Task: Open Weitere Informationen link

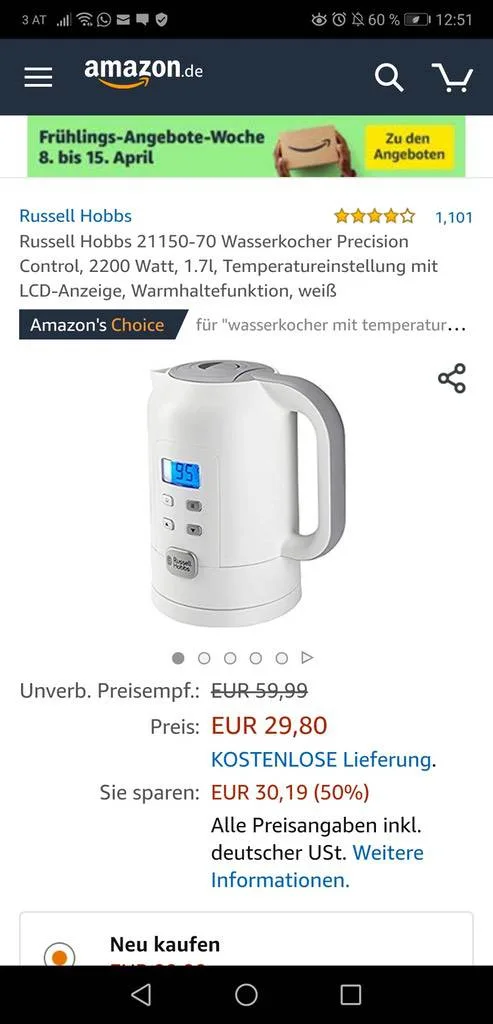Action: [x=317, y=867]
